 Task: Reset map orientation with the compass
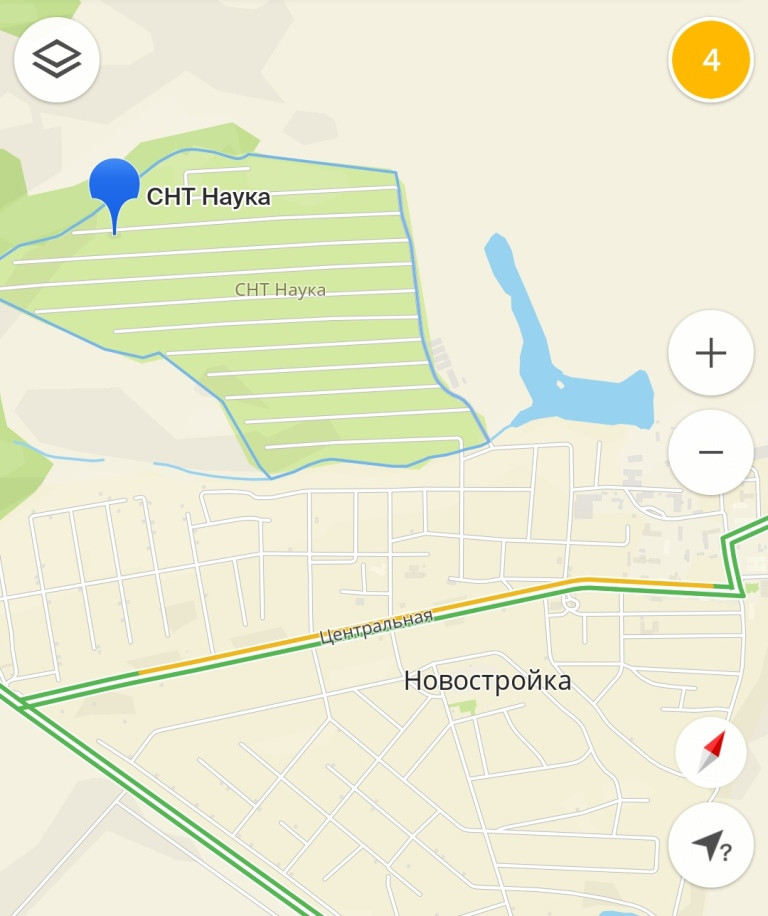(x=710, y=753)
